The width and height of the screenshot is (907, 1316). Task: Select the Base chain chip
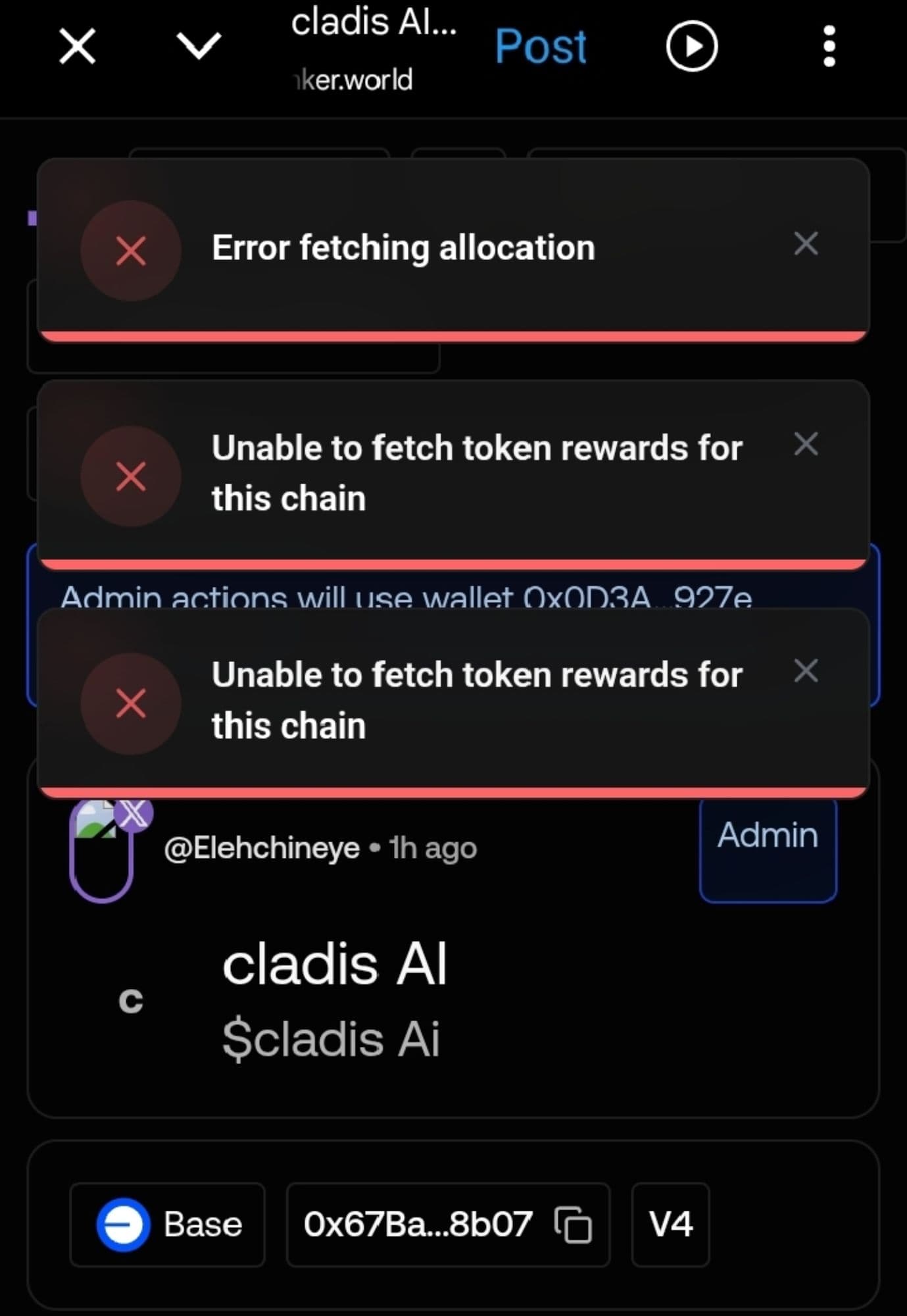168,1225
